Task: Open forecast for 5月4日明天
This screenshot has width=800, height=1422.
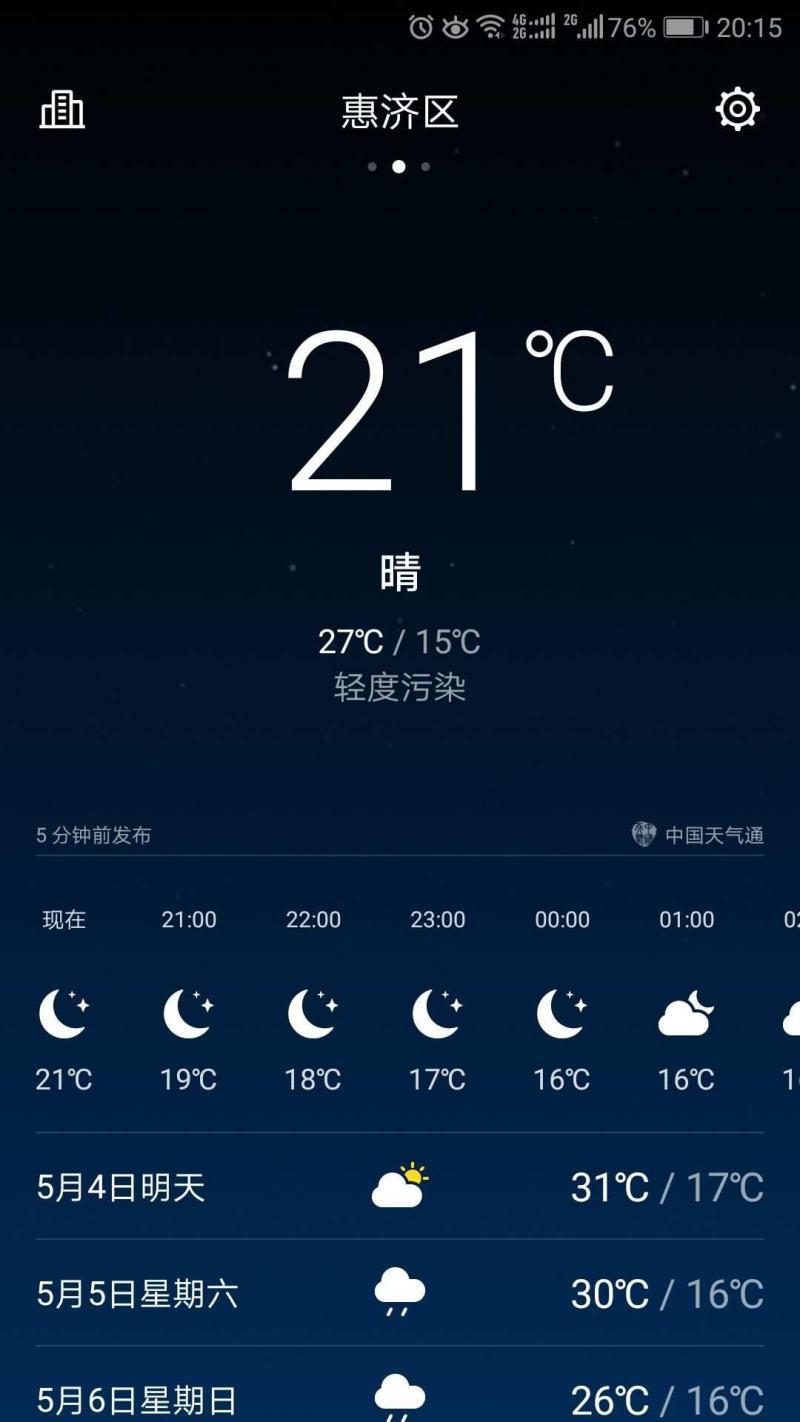Action: tap(400, 1187)
